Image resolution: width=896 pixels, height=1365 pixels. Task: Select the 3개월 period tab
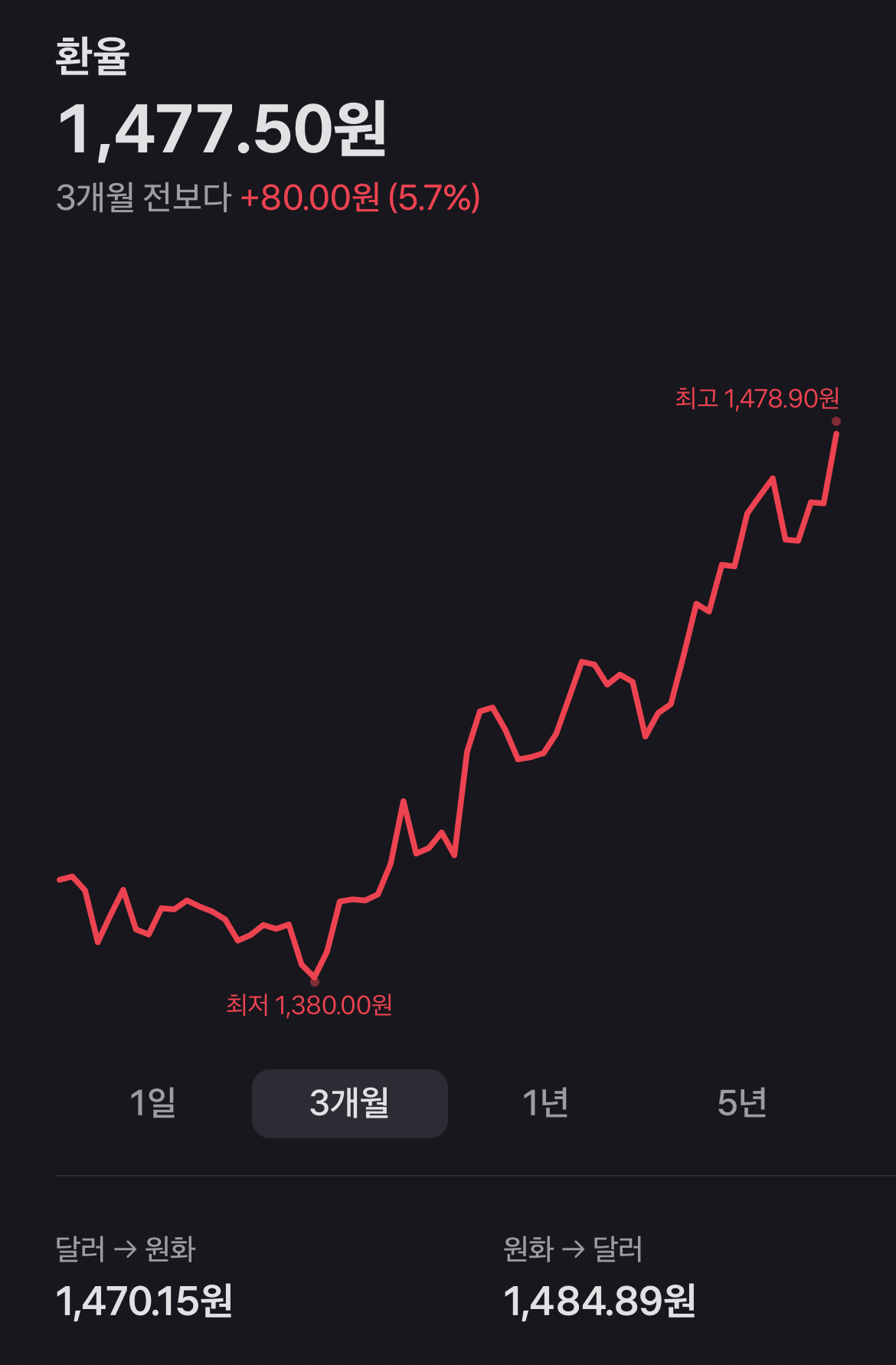[x=350, y=1103]
